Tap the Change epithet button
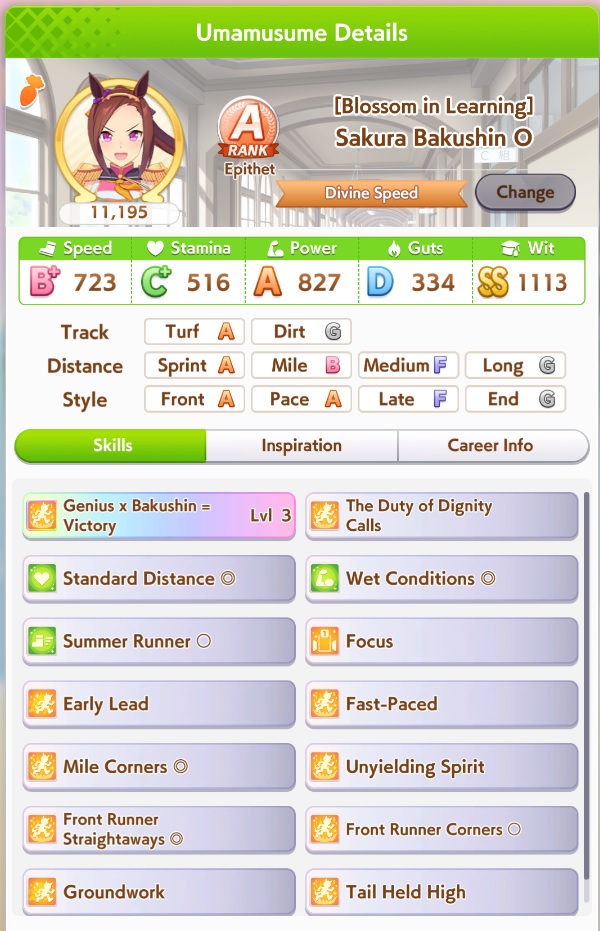The width and height of the screenshot is (600, 931). coord(525,192)
